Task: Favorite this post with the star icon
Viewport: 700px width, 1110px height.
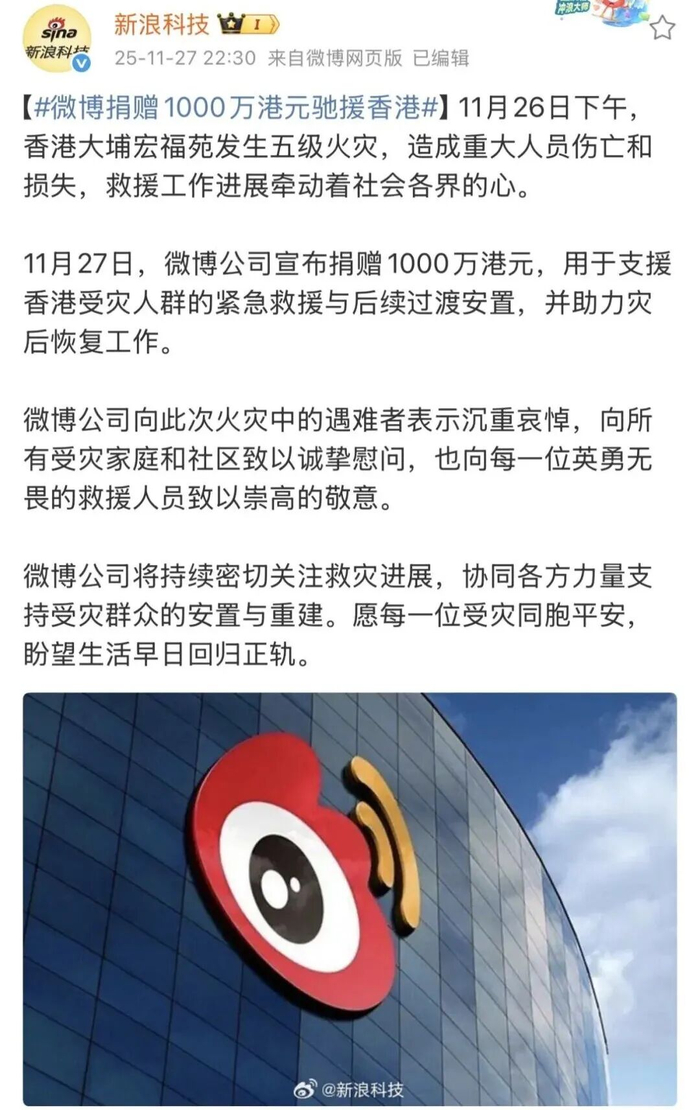Action: [662, 28]
